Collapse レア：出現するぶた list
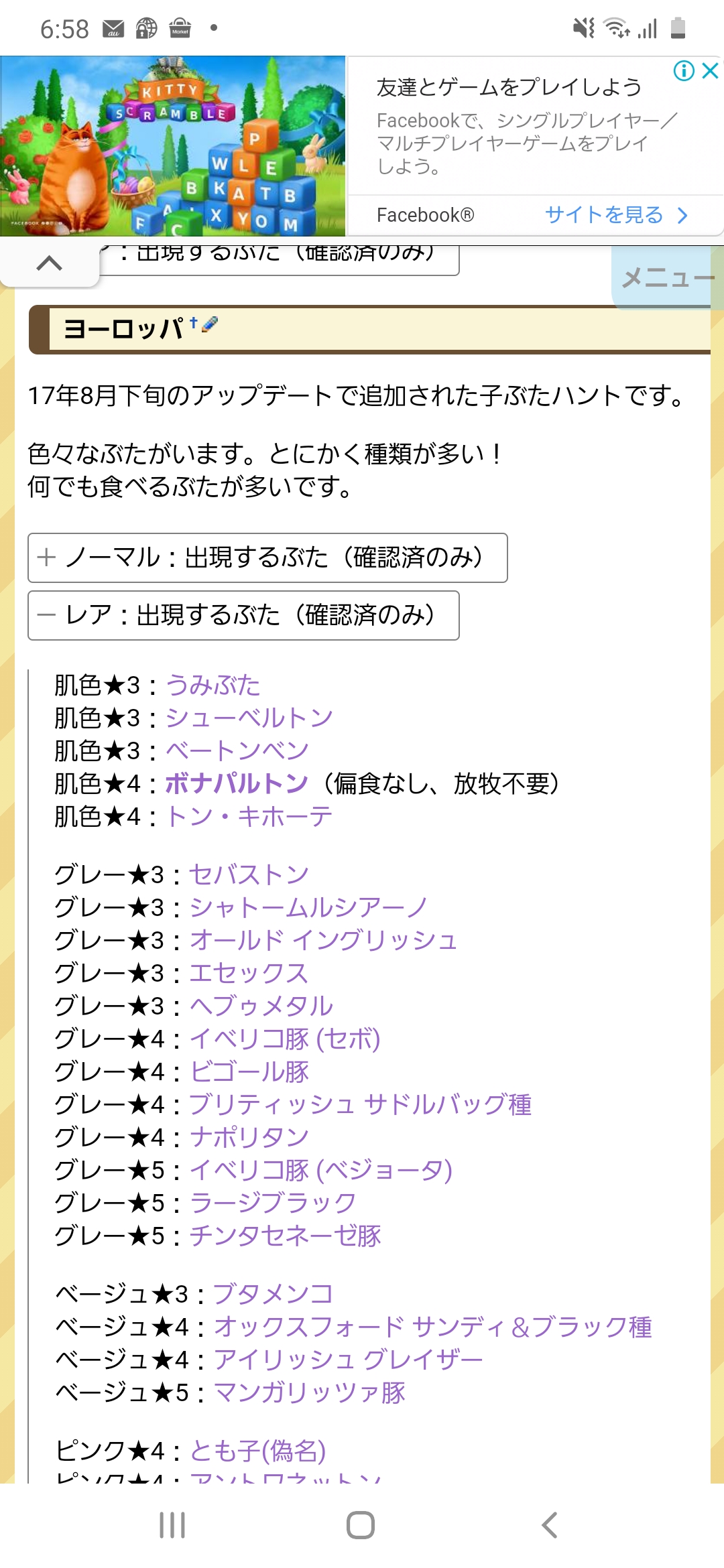The width and height of the screenshot is (724, 1568). click(243, 615)
